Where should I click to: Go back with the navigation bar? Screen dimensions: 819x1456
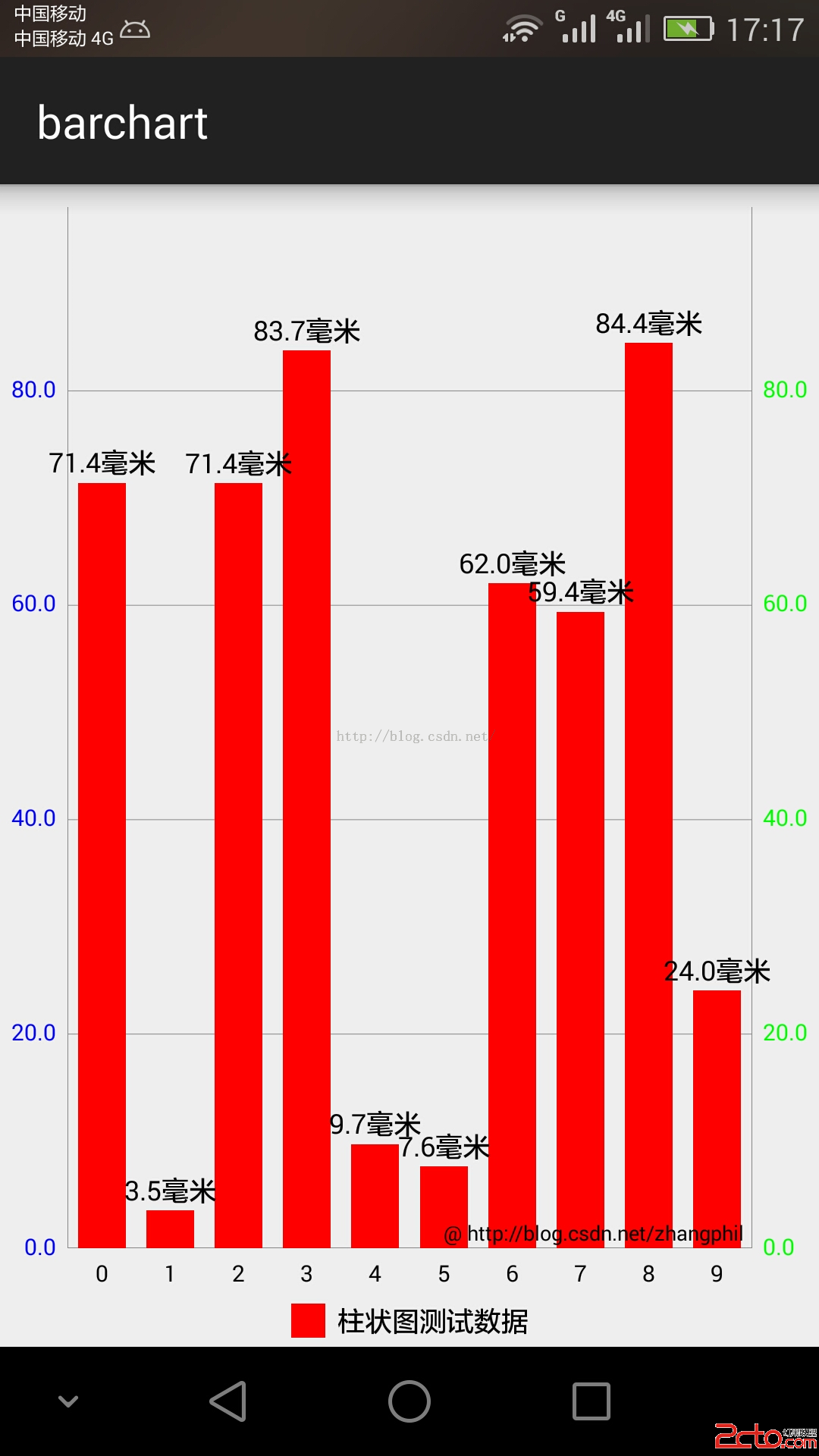click(x=228, y=1401)
